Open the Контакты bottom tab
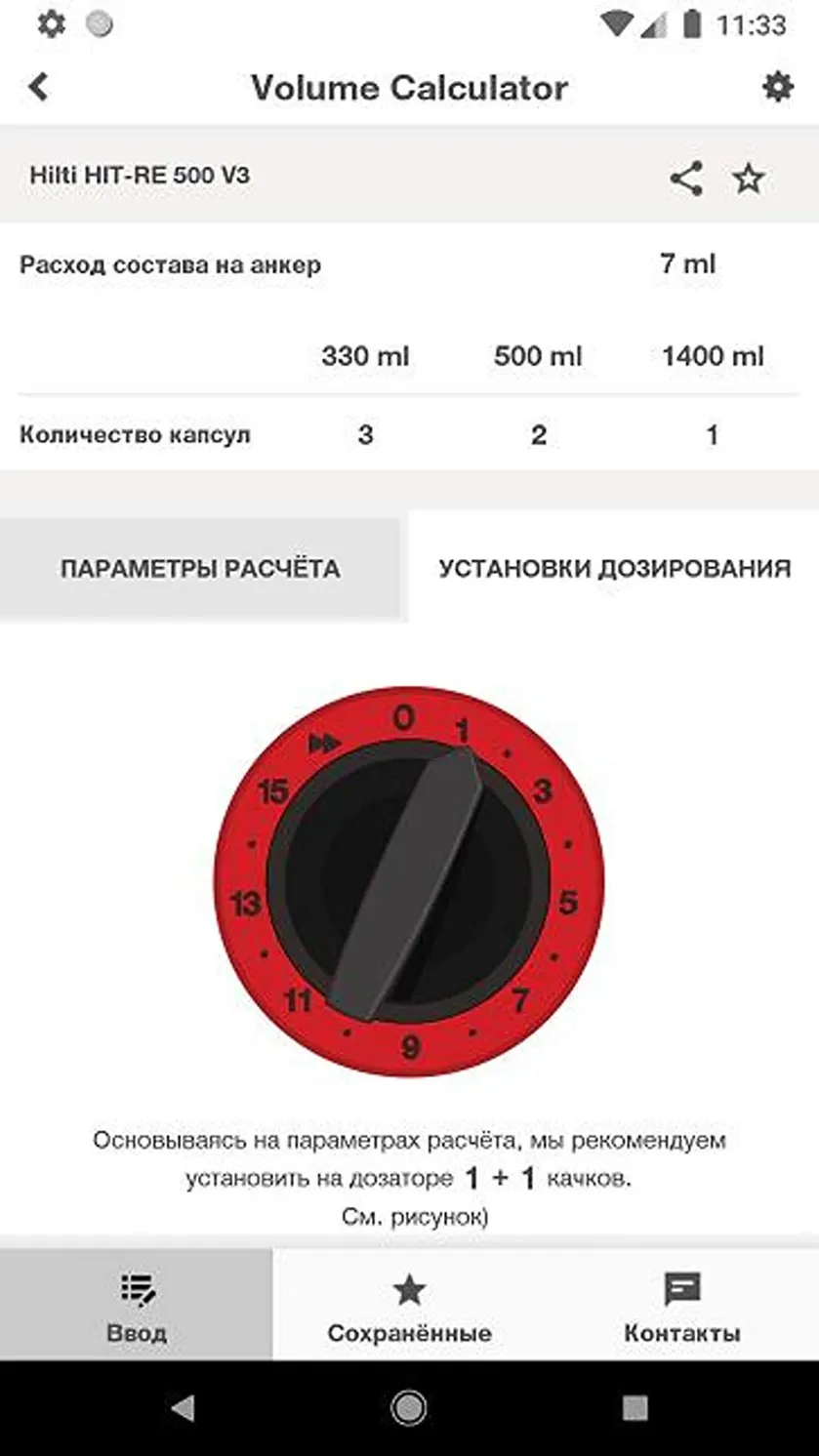The width and height of the screenshot is (819, 1456). [682, 1305]
